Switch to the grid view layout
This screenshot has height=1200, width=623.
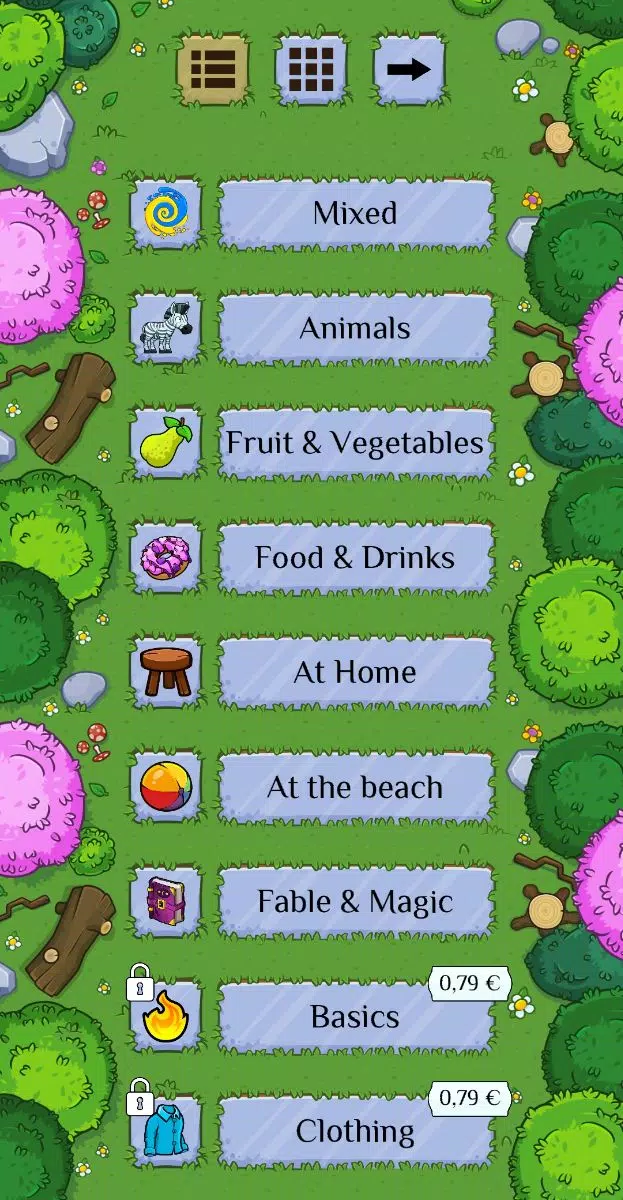(310, 70)
